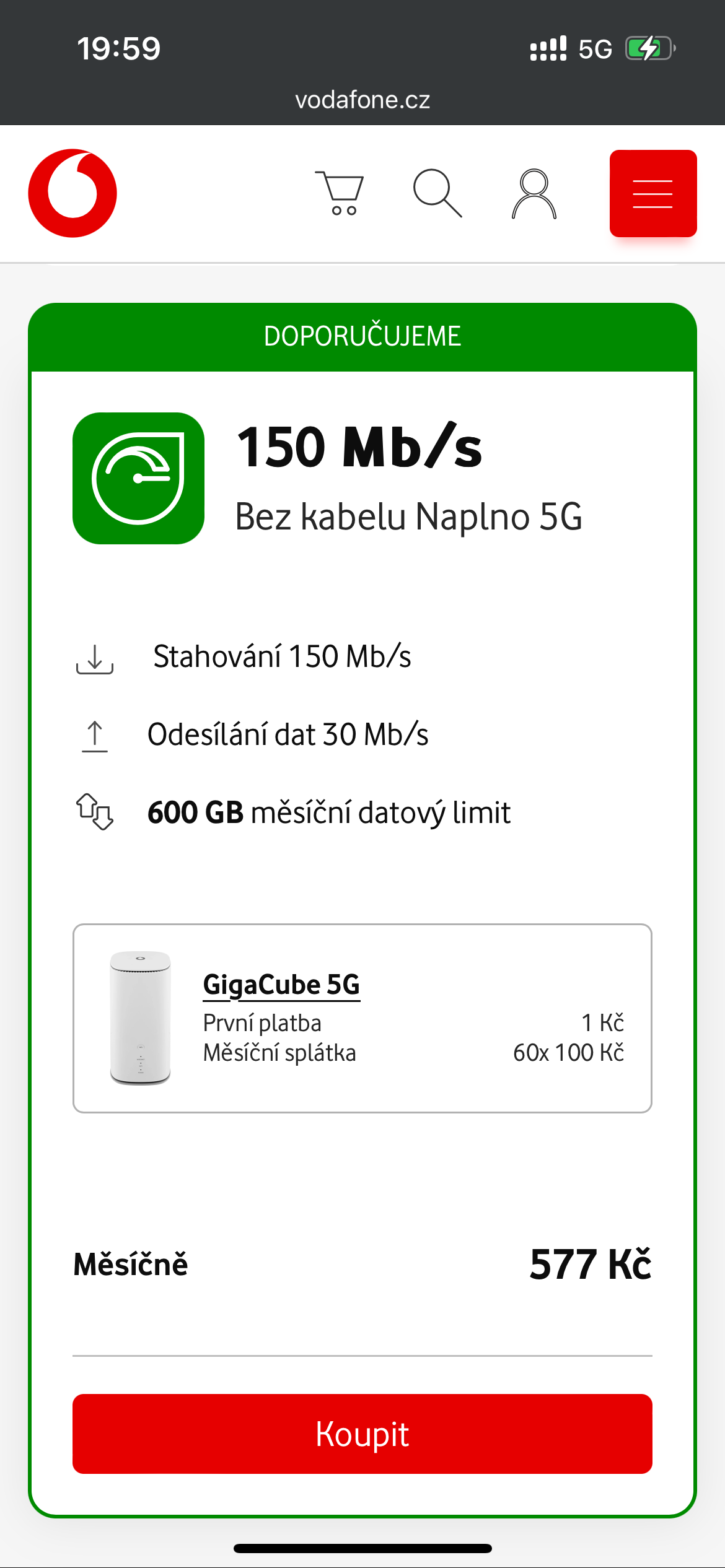Open the shopping cart

point(339,193)
